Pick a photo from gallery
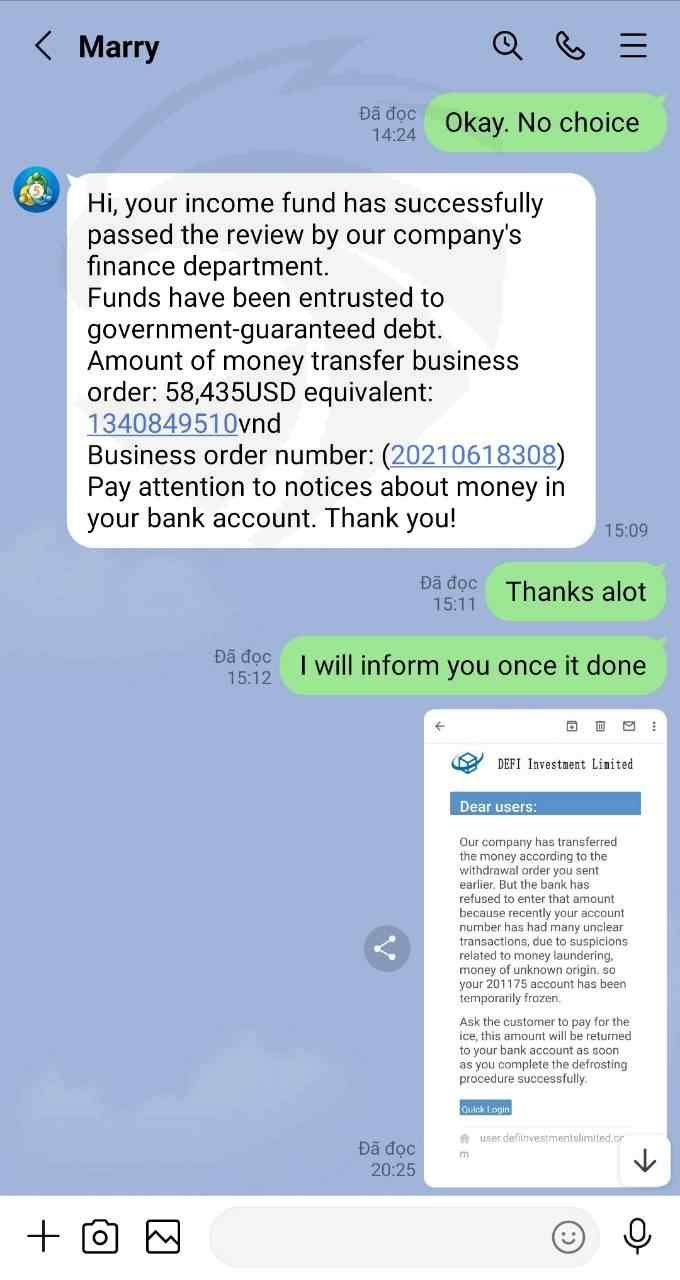680x1280 pixels. (163, 1237)
